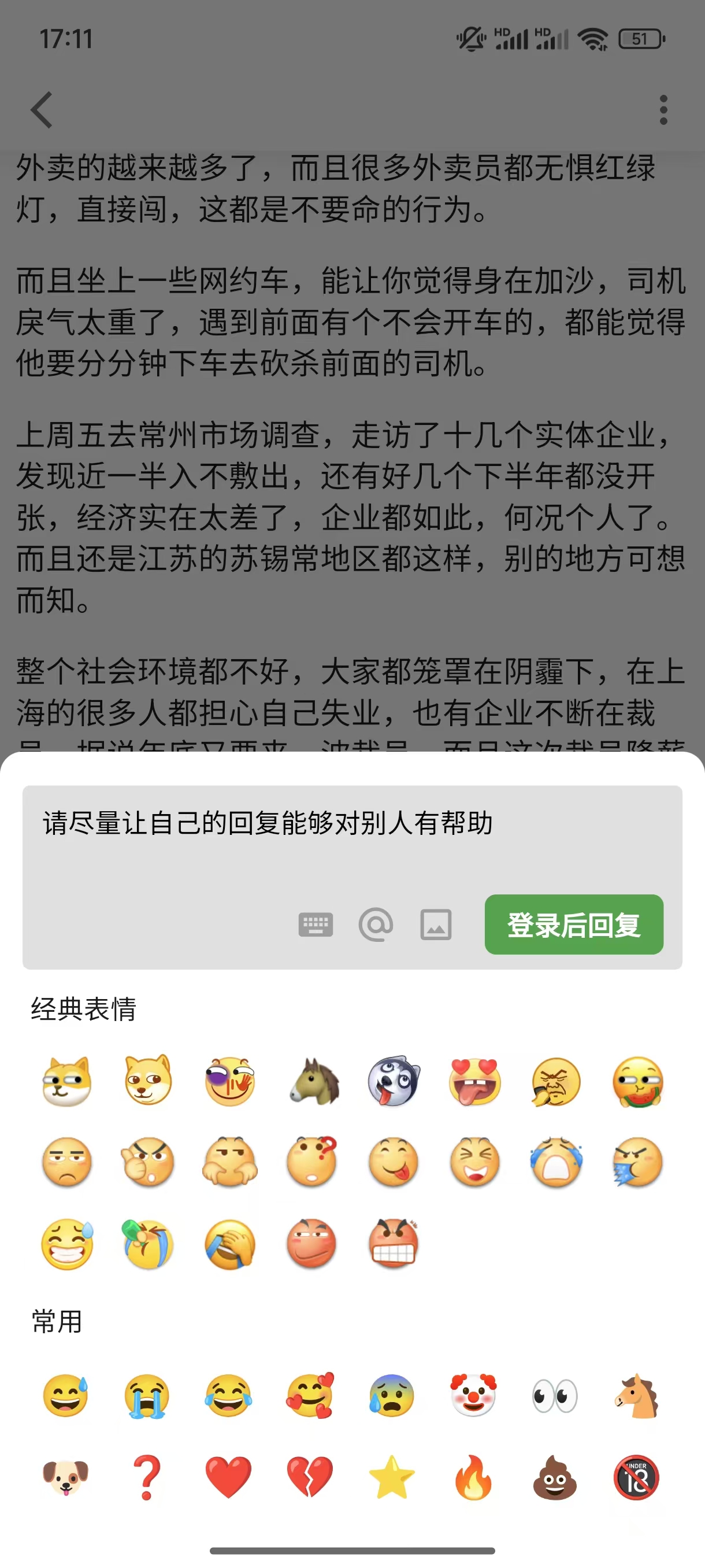The image size is (705, 1568).
Task: Switch to keyboard input icon
Action: tap(316, 924)
